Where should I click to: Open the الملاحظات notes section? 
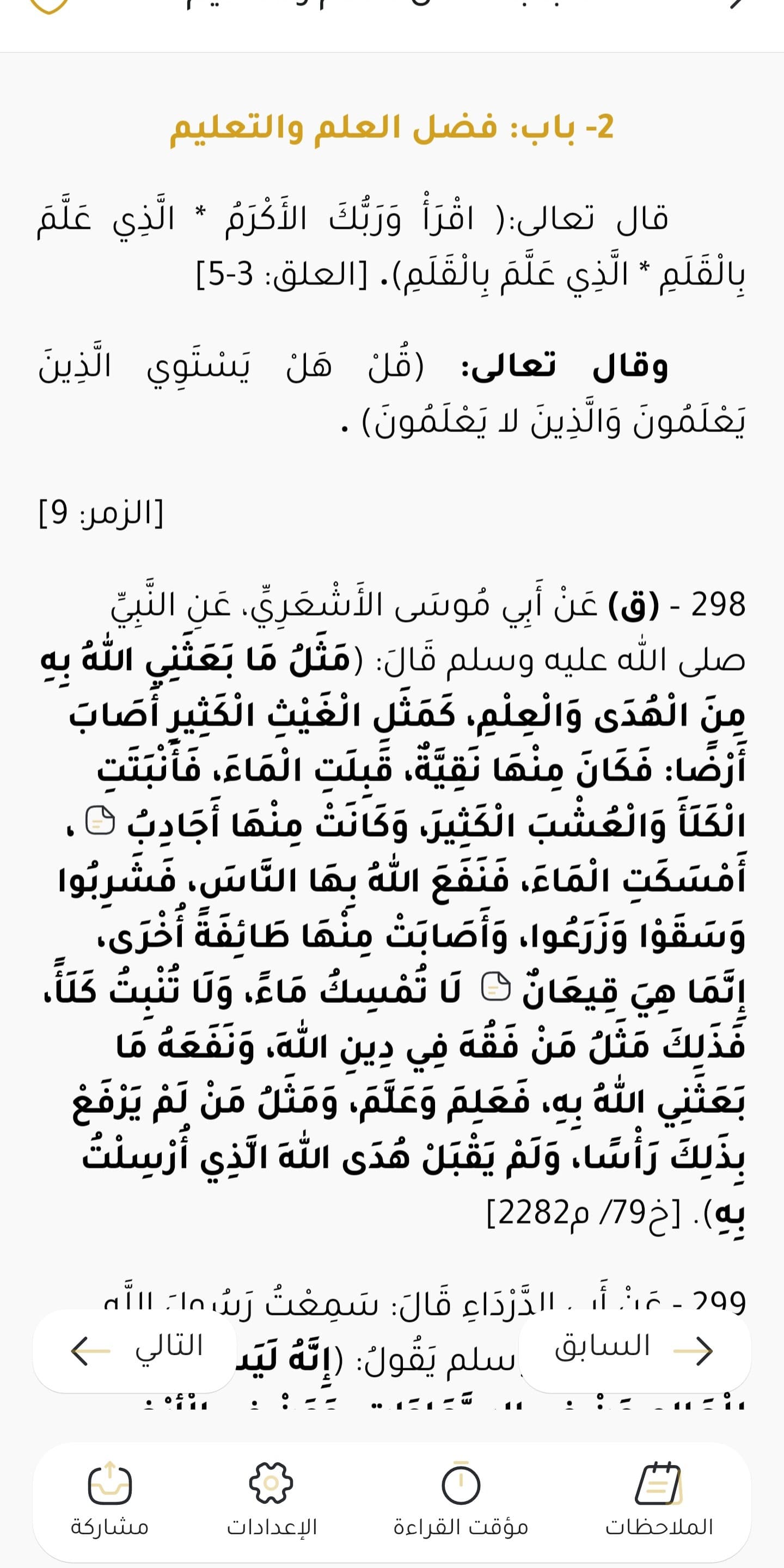pos(659,1499)
